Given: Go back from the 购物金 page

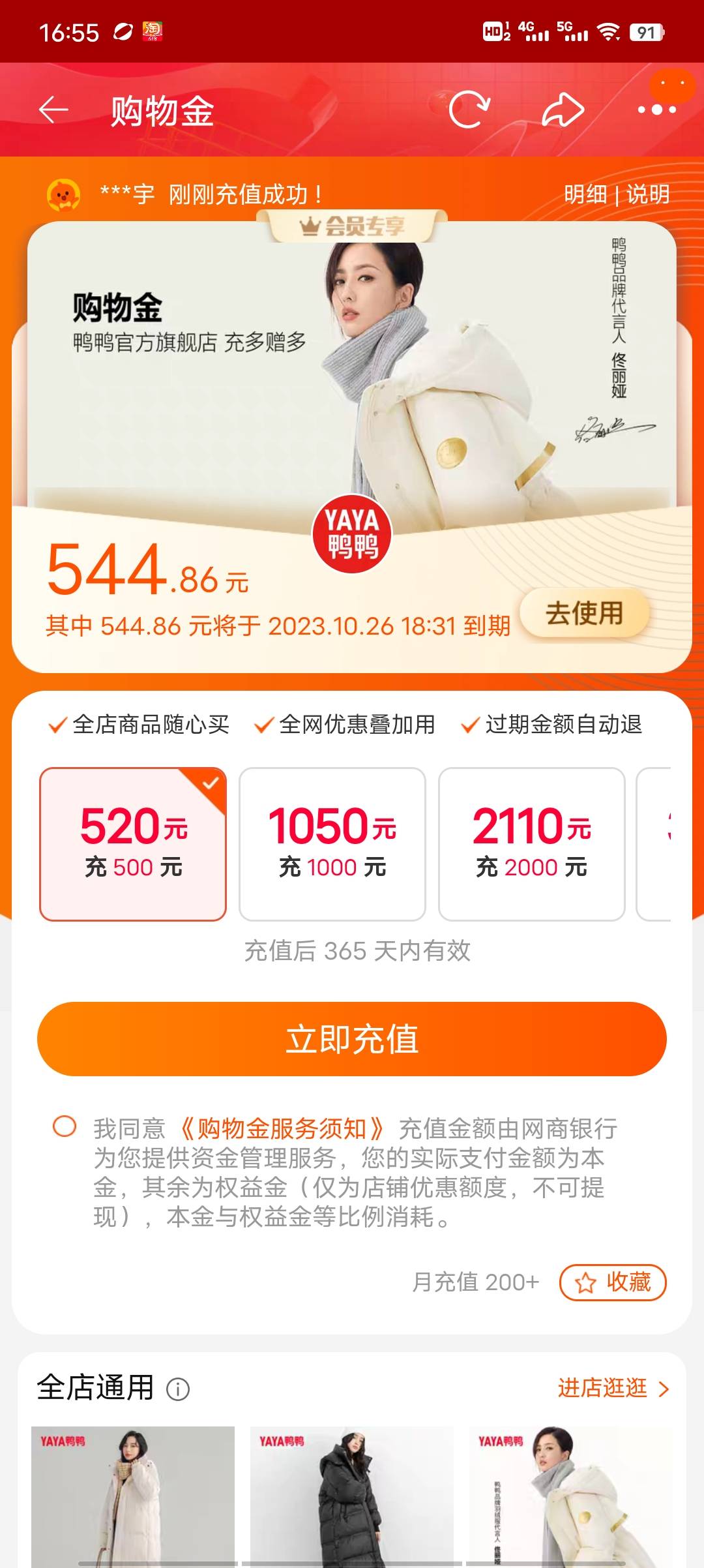Looking at the screenshot, I should click(53, 110).
